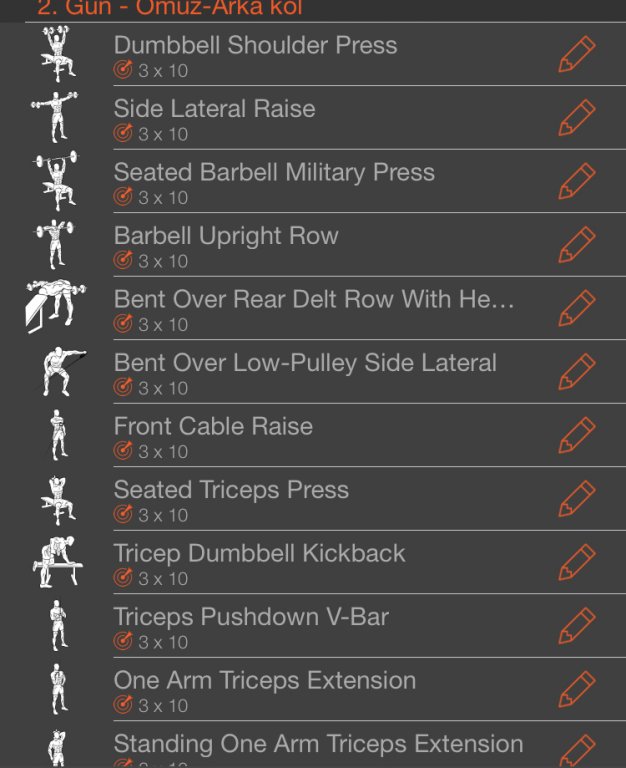Edit Seated Barbell Military Press sets
The image size is (626, 768).
pyautogui.click(x=576, y=182)
